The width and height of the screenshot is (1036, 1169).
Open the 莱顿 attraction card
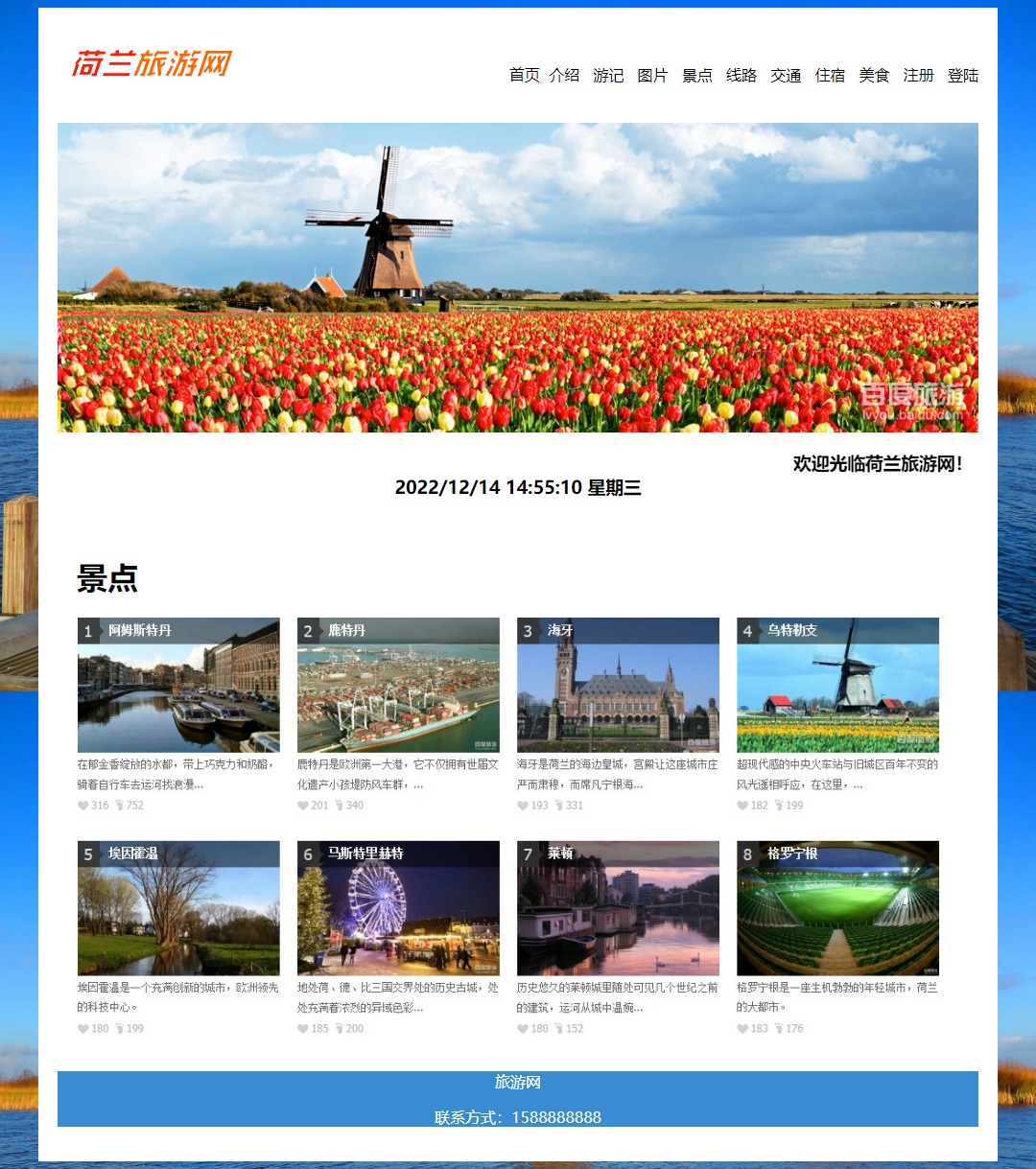[x=618, y=908]
